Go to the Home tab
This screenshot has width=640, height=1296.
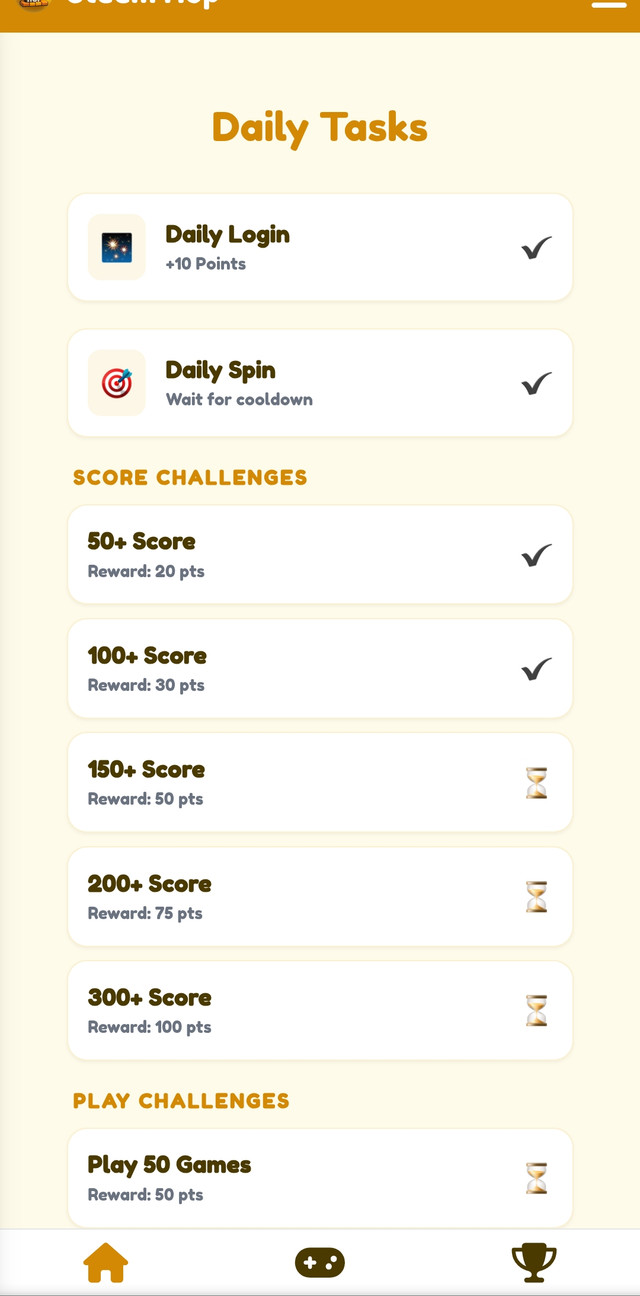tap(105, 1262)
